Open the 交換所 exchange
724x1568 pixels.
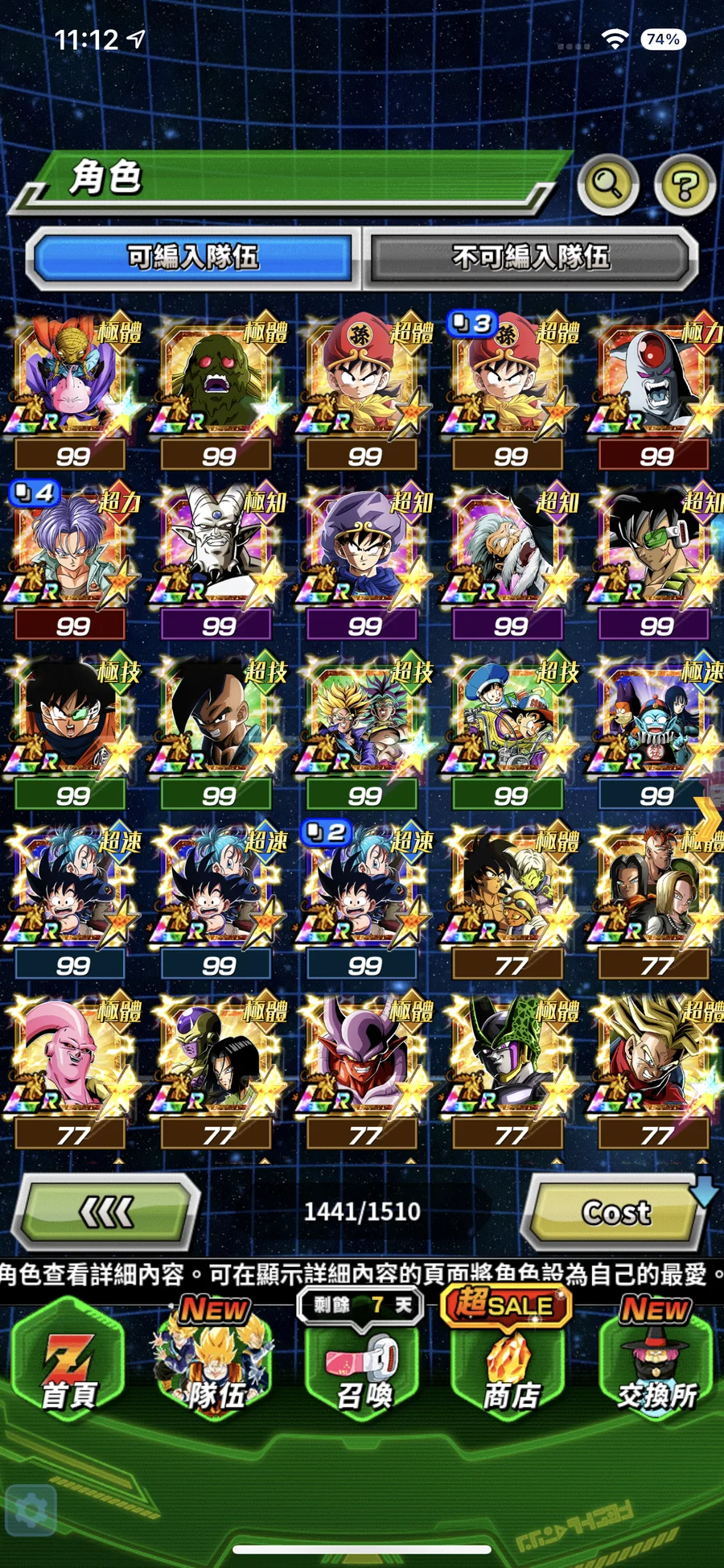(x=656, y=1362)
